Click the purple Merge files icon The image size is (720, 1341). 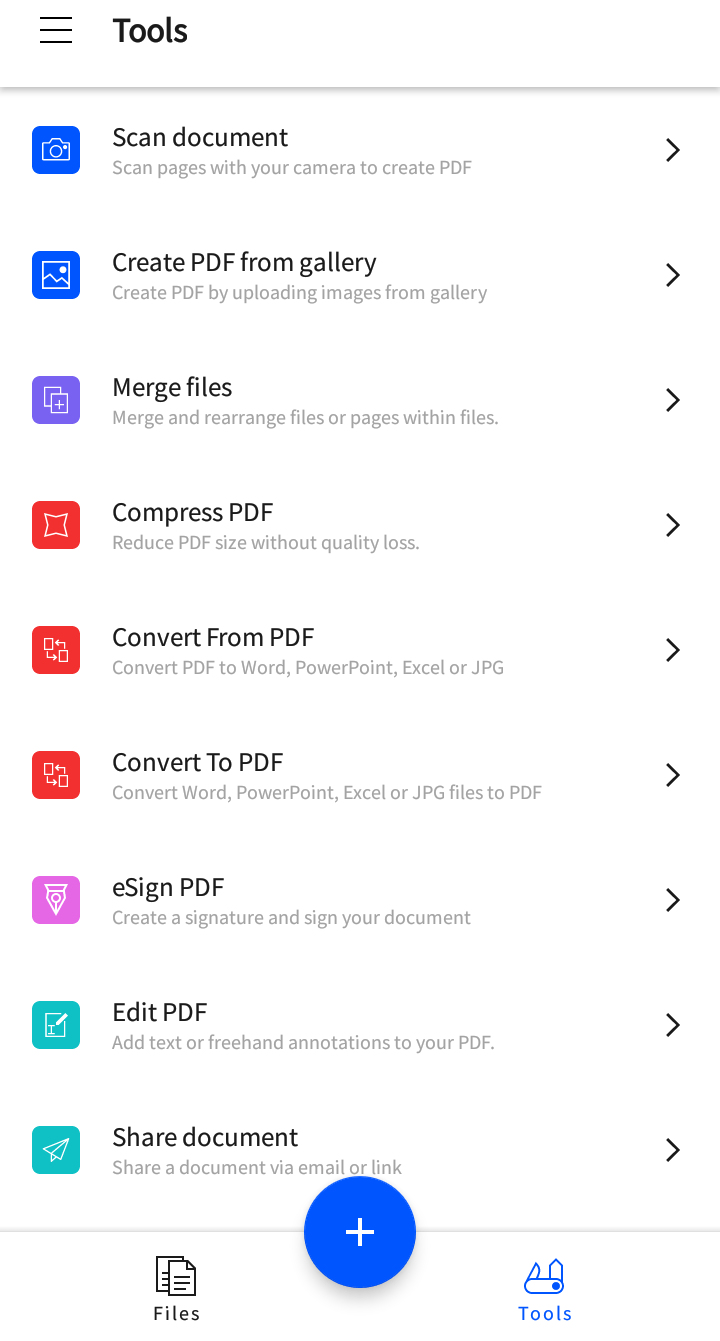pyautogui.click(x=55, y=400)
